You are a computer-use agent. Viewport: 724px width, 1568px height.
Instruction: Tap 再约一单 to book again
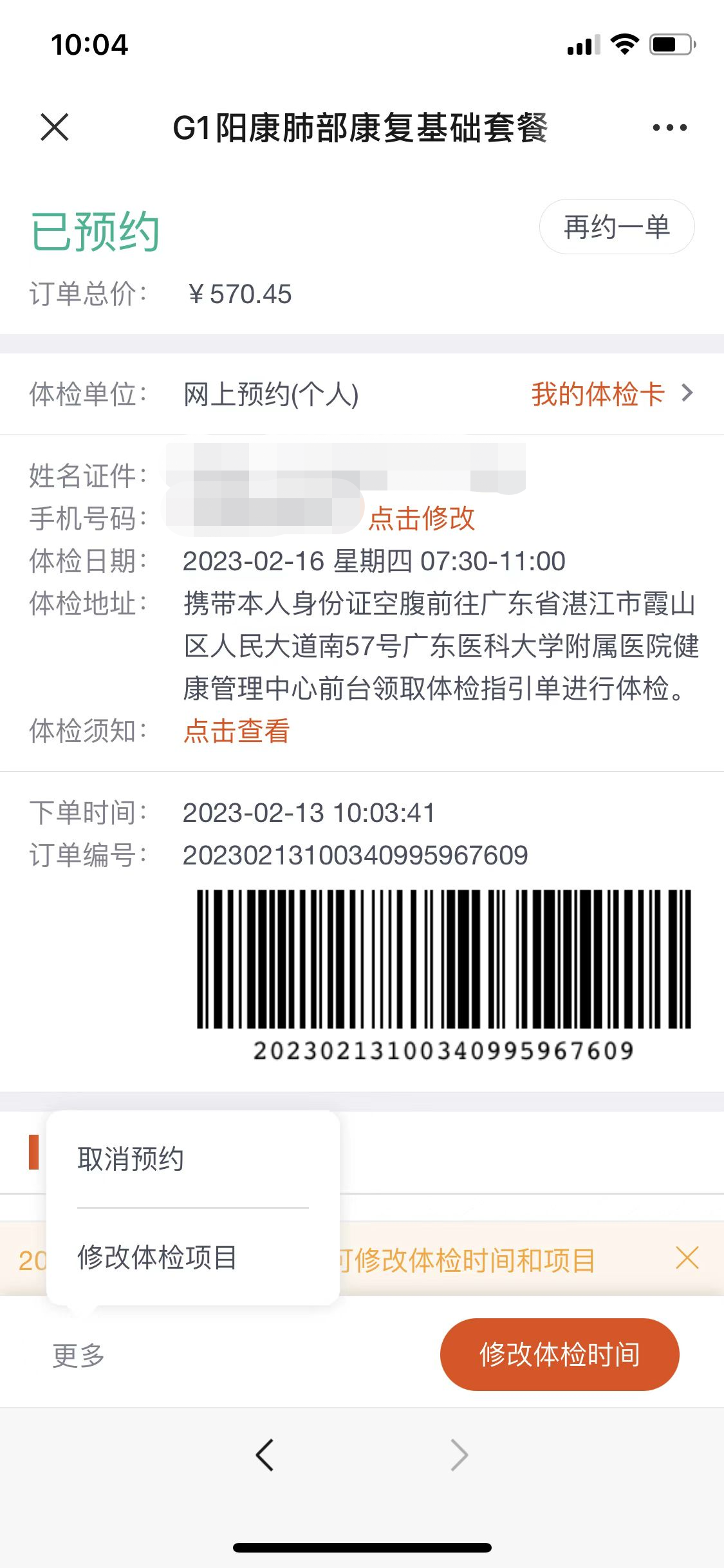pyautogui.click(x=617, y=227)
